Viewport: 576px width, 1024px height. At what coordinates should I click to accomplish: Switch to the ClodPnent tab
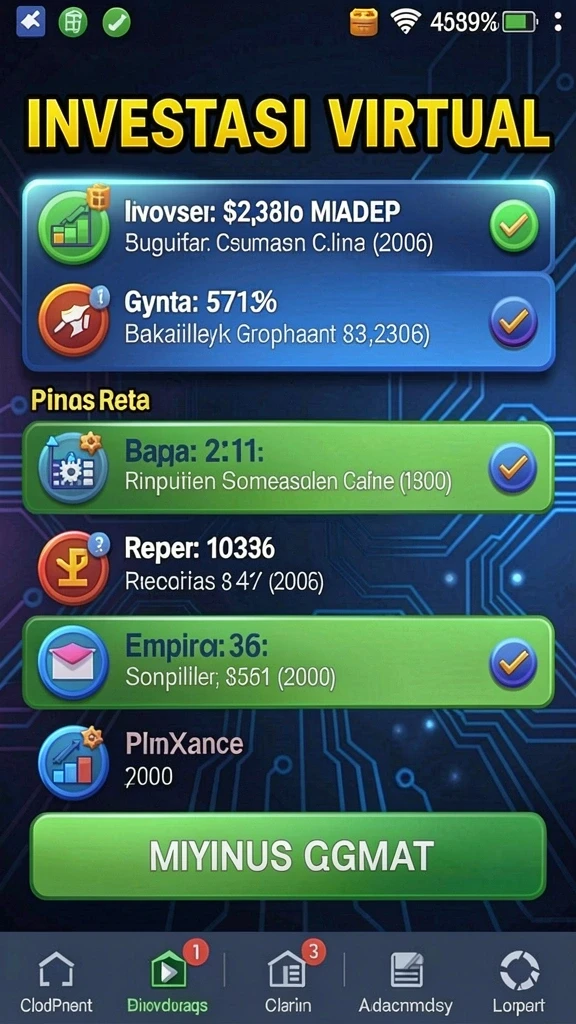tap(56, 981)
